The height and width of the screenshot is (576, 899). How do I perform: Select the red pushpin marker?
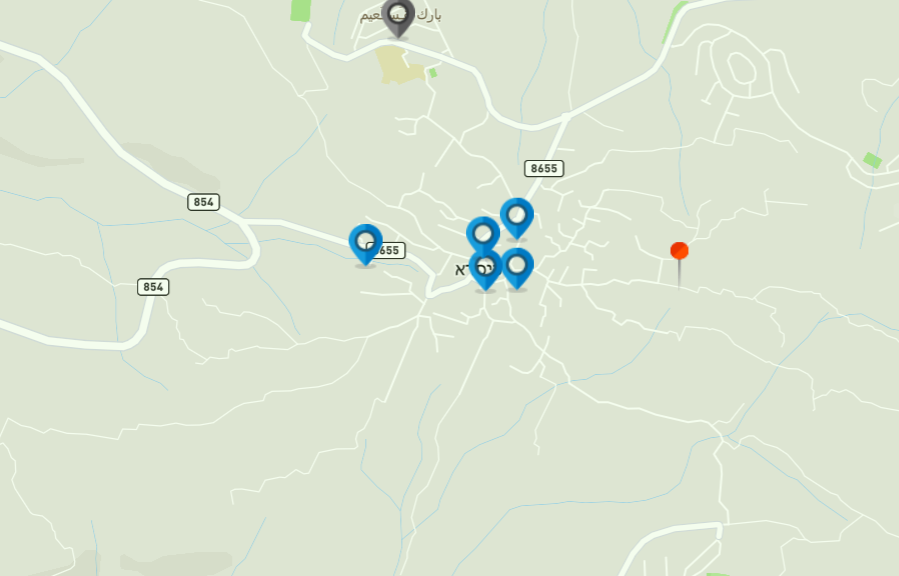pyautogui.click(x=679, y=251)
